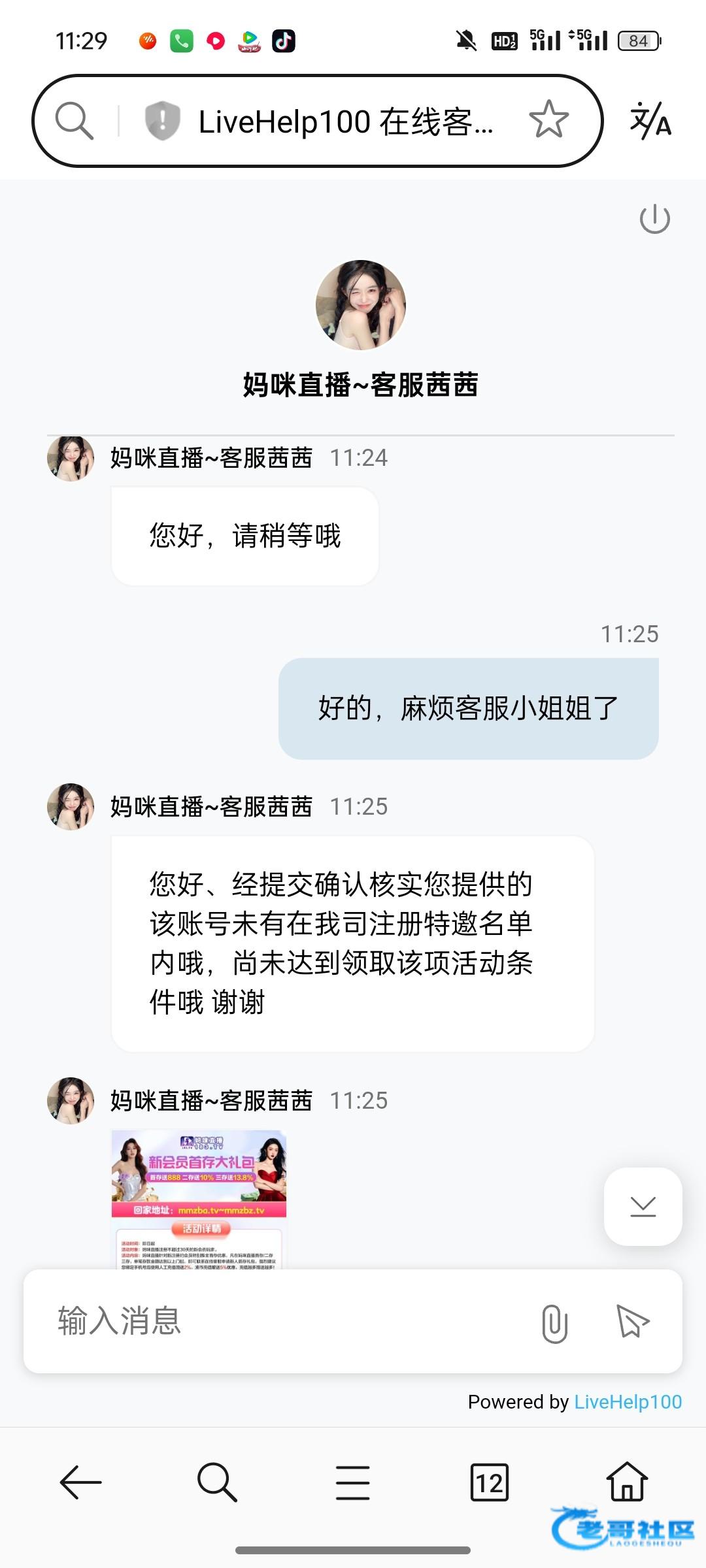End the chat with power icon
The height and width of the screenshot is (1568, 706).
654,219
